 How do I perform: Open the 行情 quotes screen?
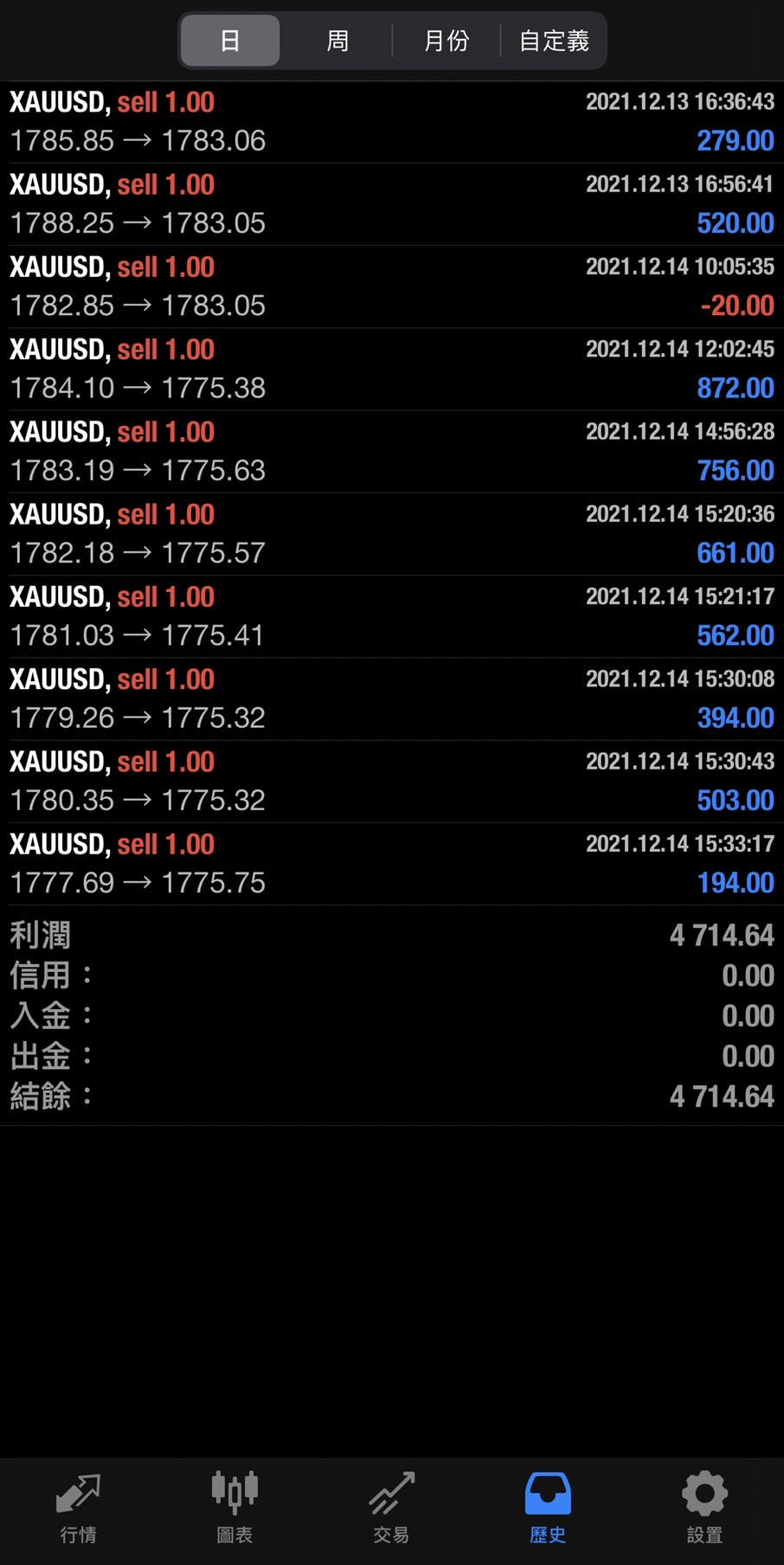[78, 1506]
